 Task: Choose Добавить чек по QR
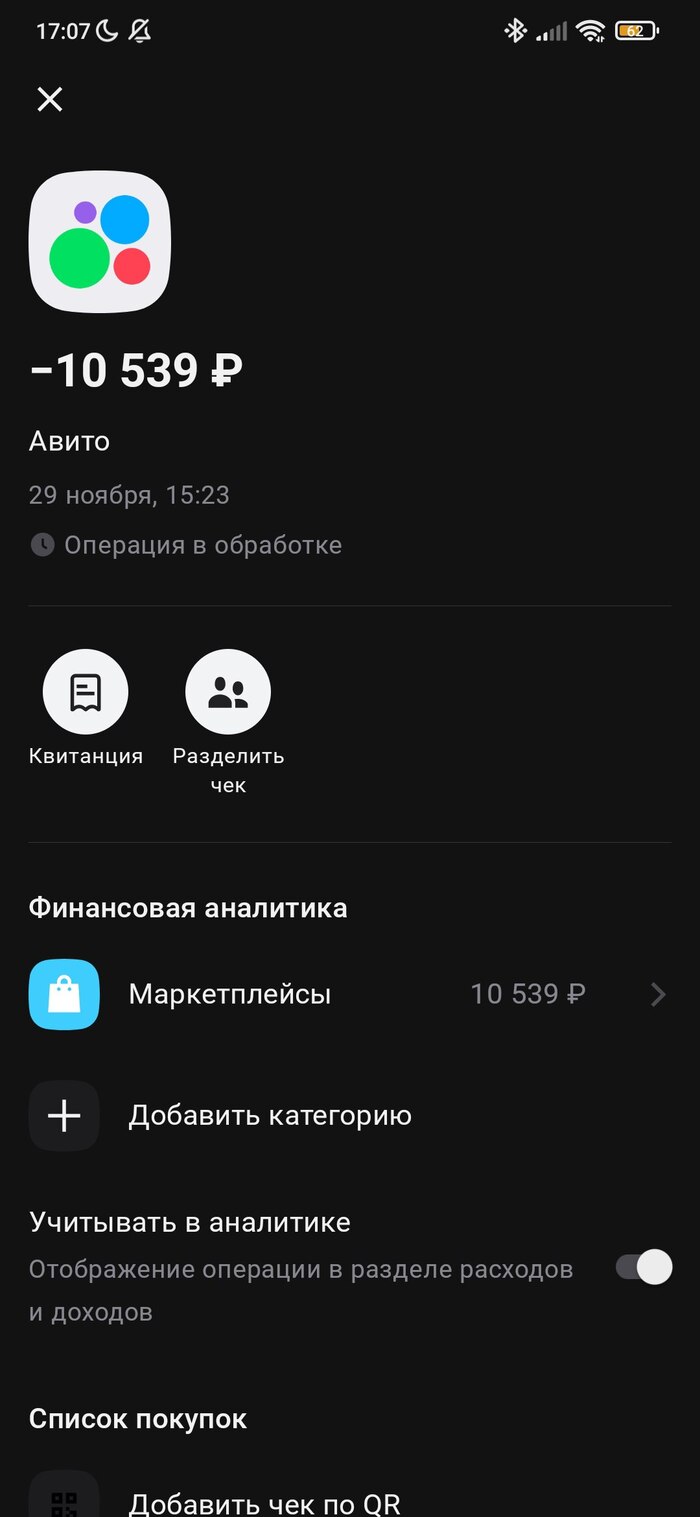264,1502
